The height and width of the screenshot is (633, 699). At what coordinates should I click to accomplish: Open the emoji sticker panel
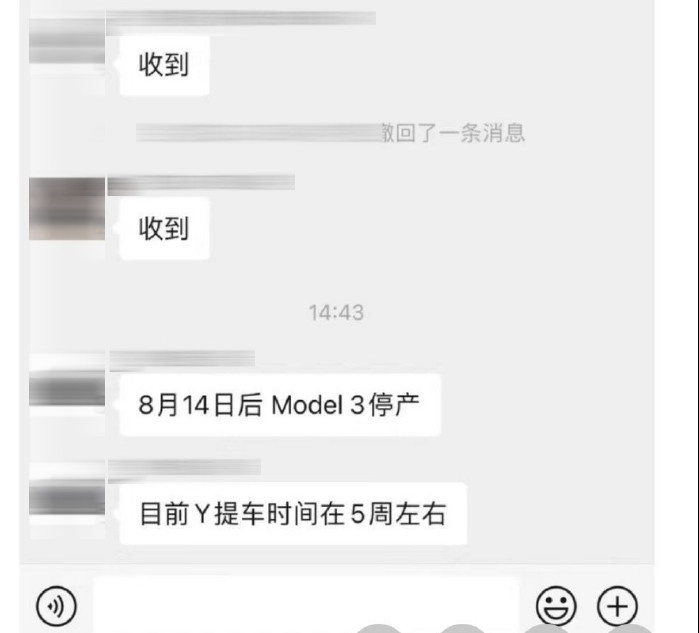pyautogui.click(x=556, y=605)
